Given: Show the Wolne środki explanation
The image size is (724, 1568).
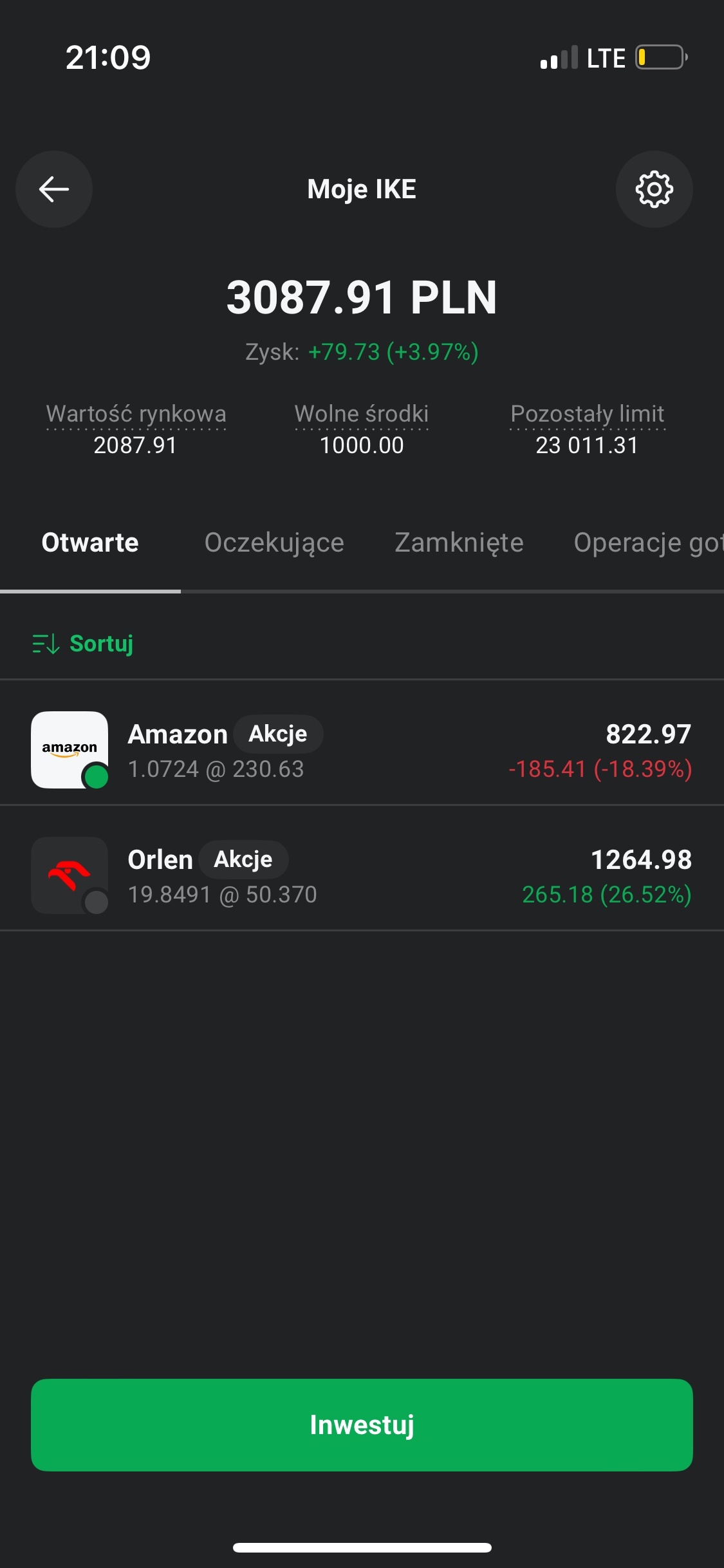Looking at the screenshot, I should (362, 415).
